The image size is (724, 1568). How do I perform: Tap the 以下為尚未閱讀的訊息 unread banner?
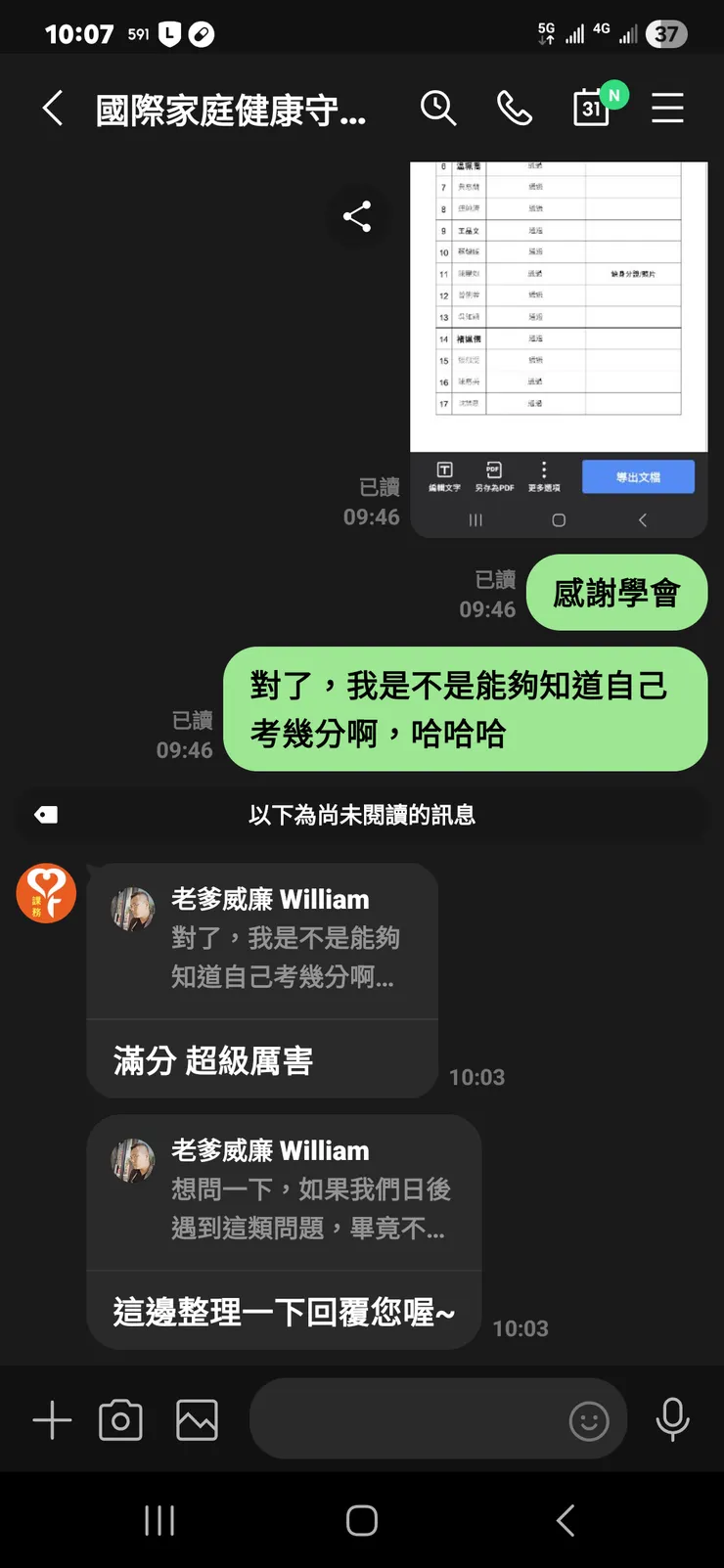pos(362,814)
